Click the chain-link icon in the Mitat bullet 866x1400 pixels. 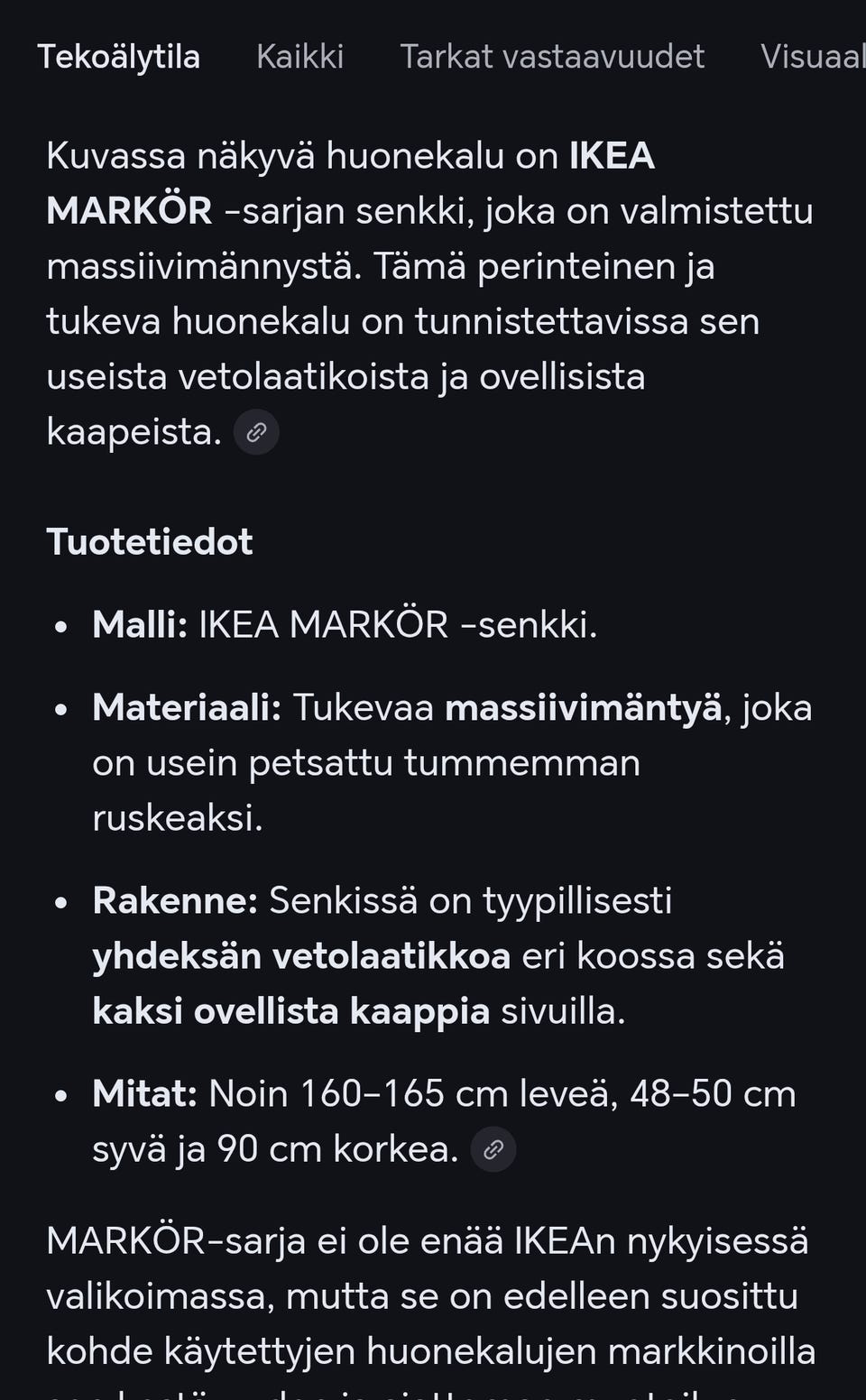click(493, 1149)
